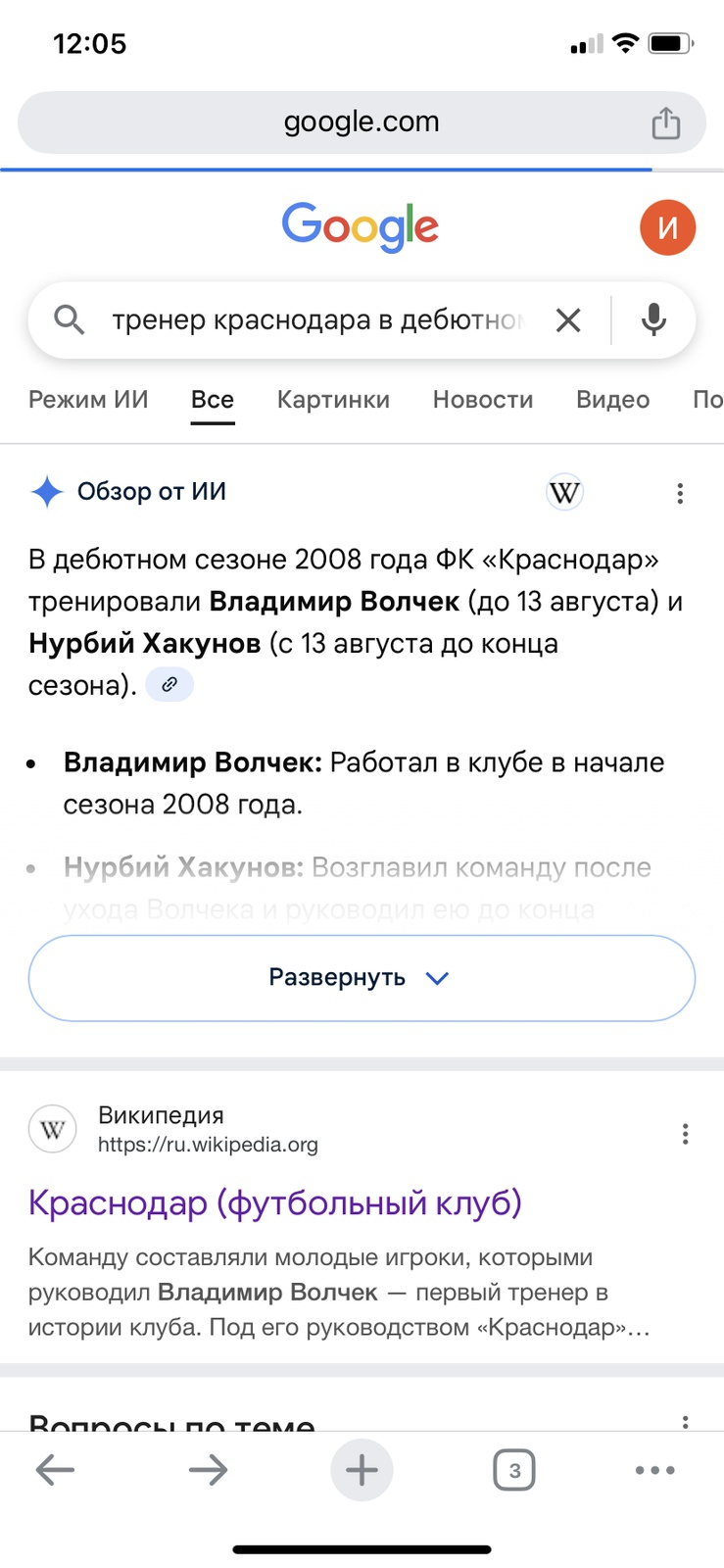Start voice search with the microphone
This screenshot has height=1568, width=724.
point(653,320)
